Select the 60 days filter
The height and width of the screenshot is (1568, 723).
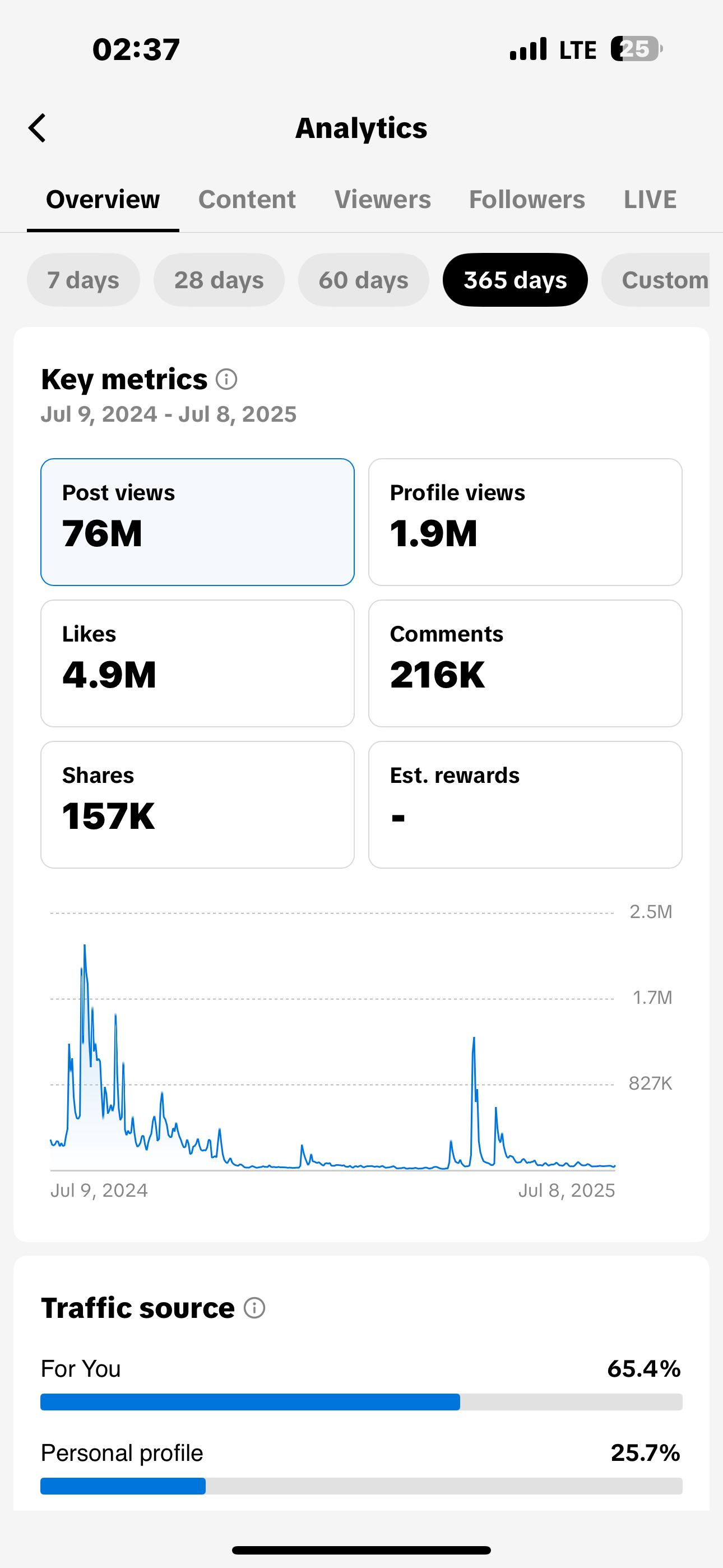coord(363,280)
